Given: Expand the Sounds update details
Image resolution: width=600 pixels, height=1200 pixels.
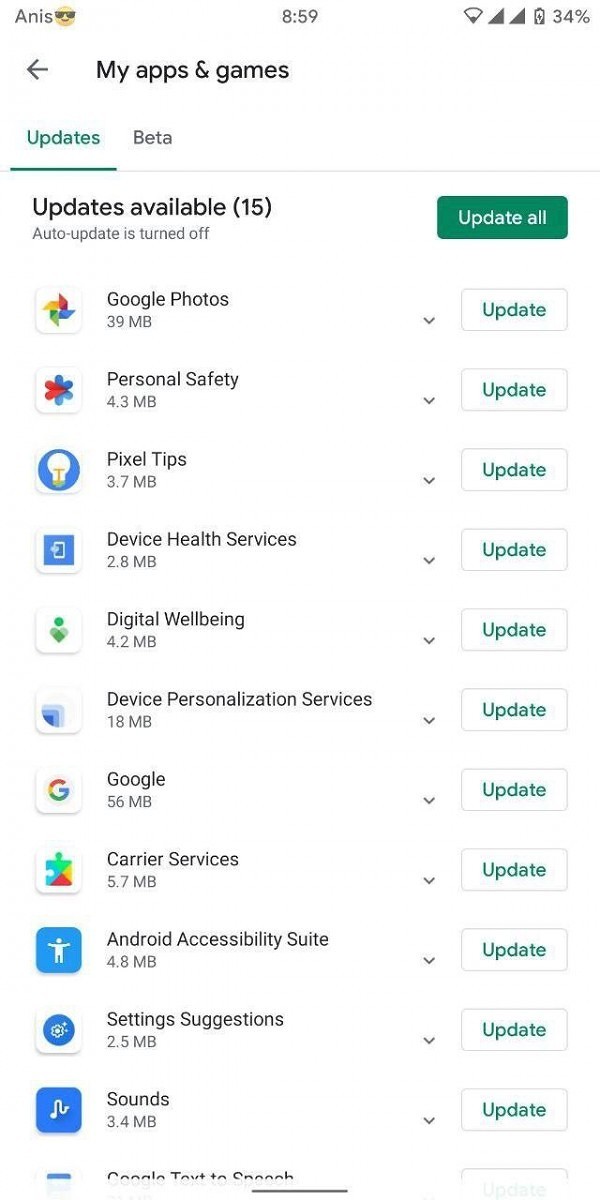Looking at the screenshot, I should pyautogui.click(x=429, y=1121).
